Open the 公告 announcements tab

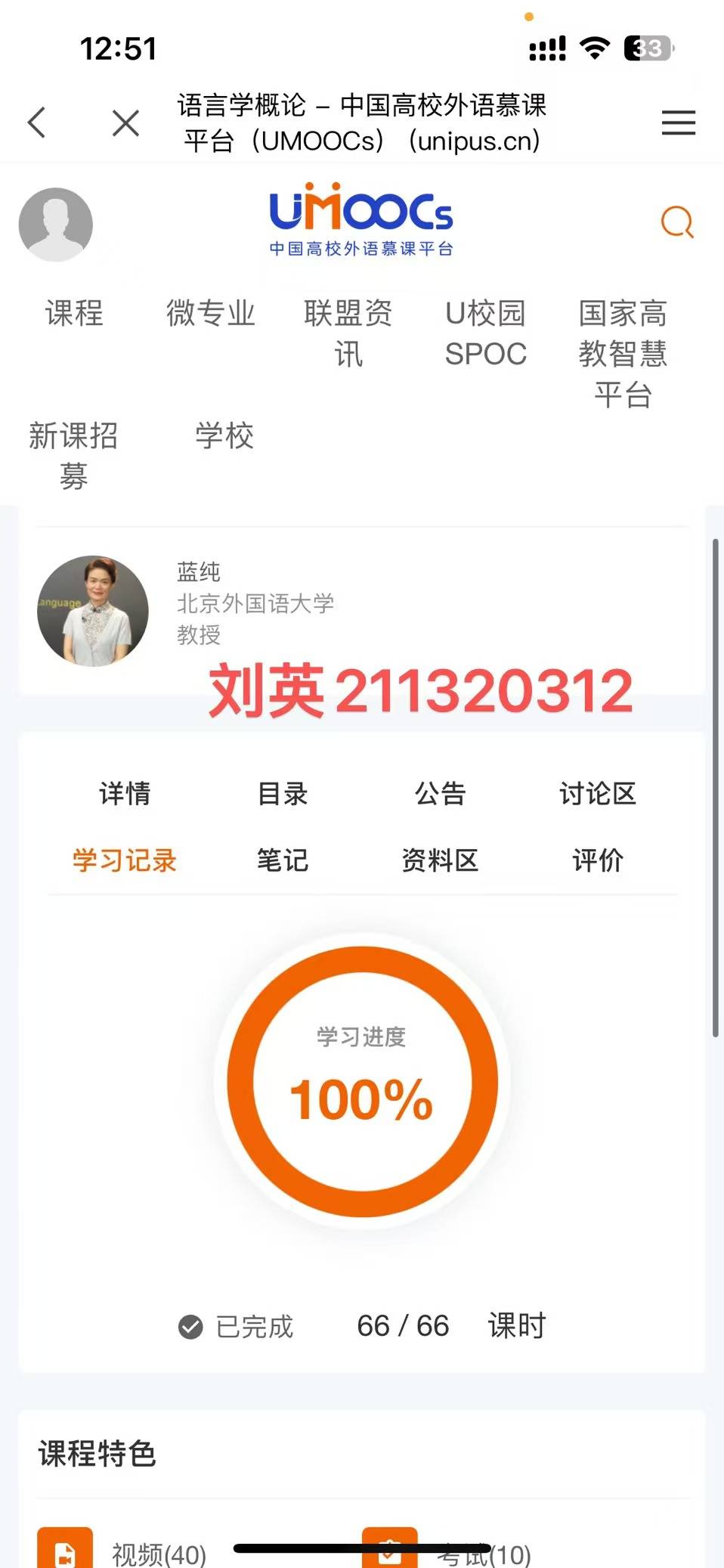[440, 794]
